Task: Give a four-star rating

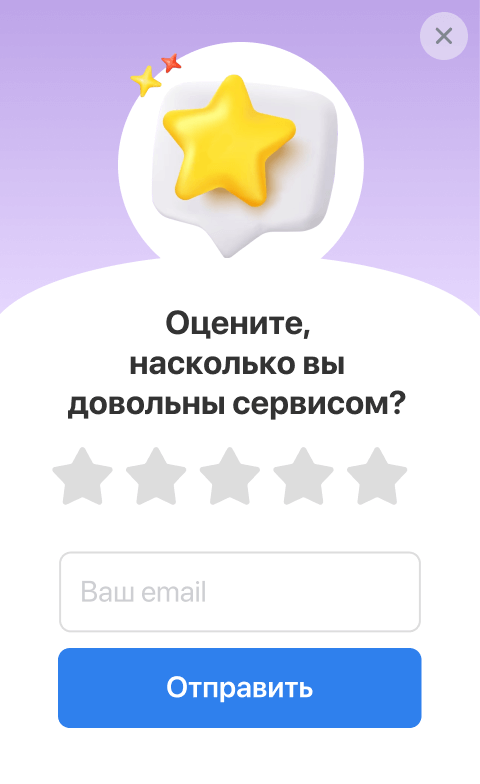Action: pyautogui.click(x=303, y=476)
